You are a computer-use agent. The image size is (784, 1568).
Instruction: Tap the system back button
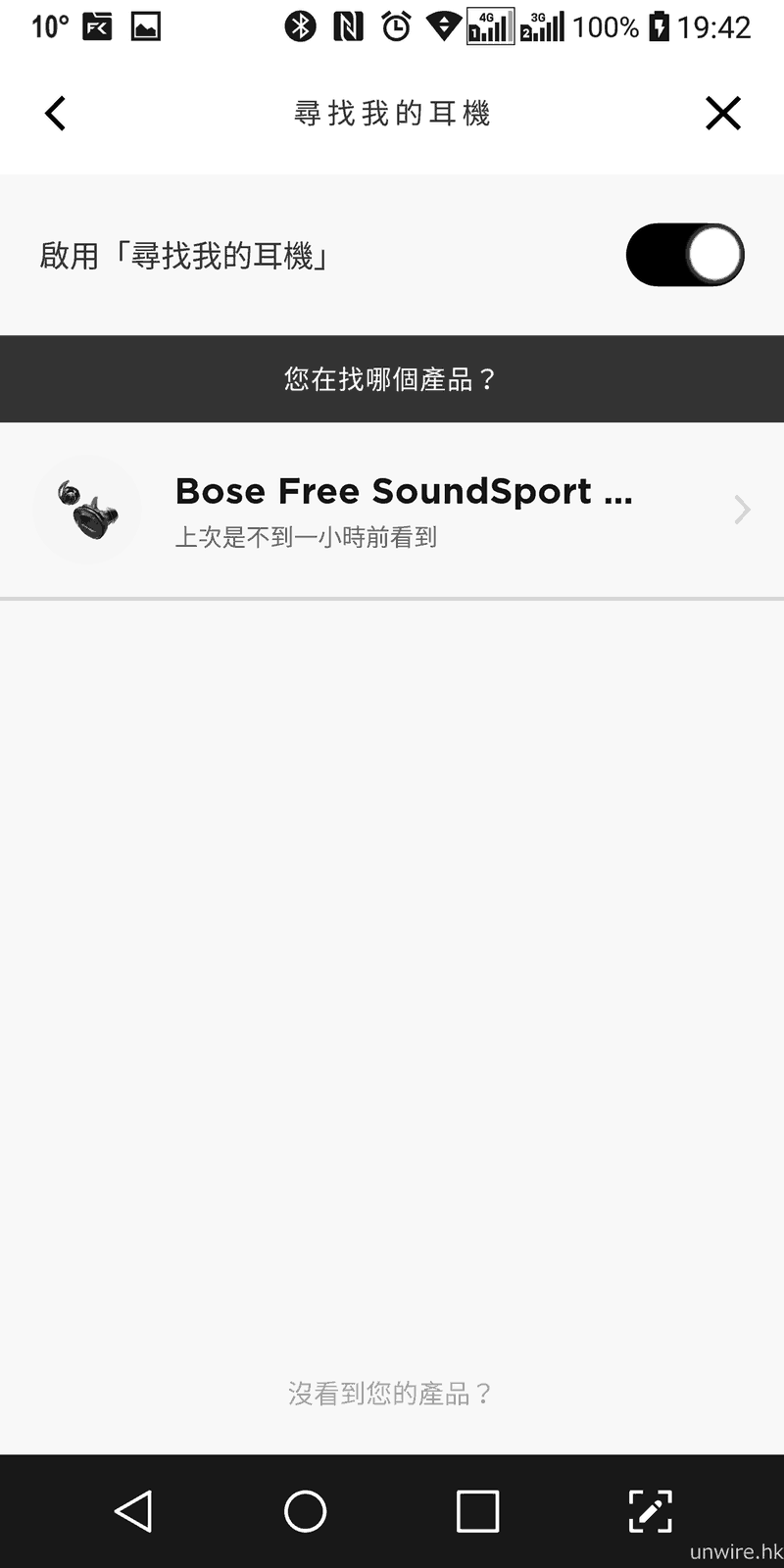[133, 1511]
